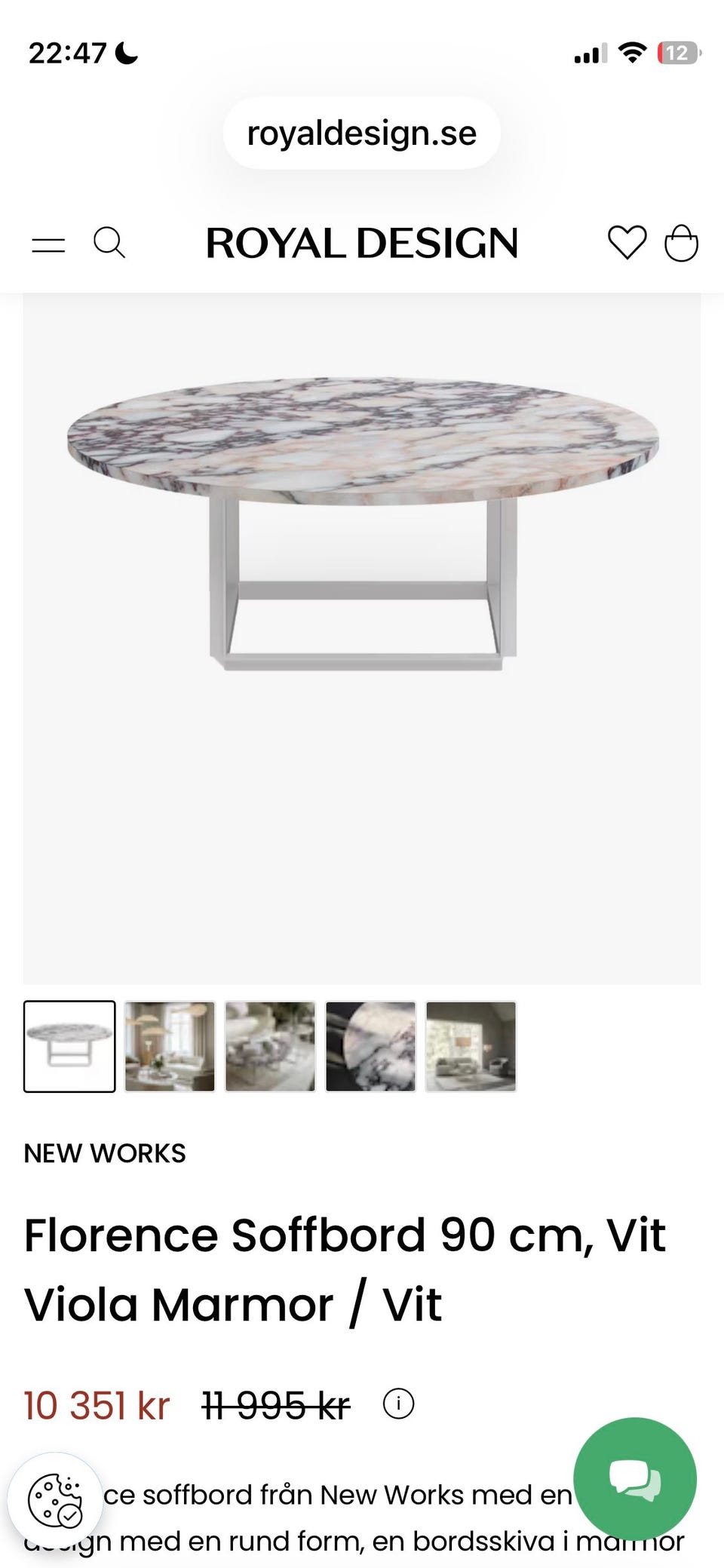Open the shopping bag

(x=681, y=244)
